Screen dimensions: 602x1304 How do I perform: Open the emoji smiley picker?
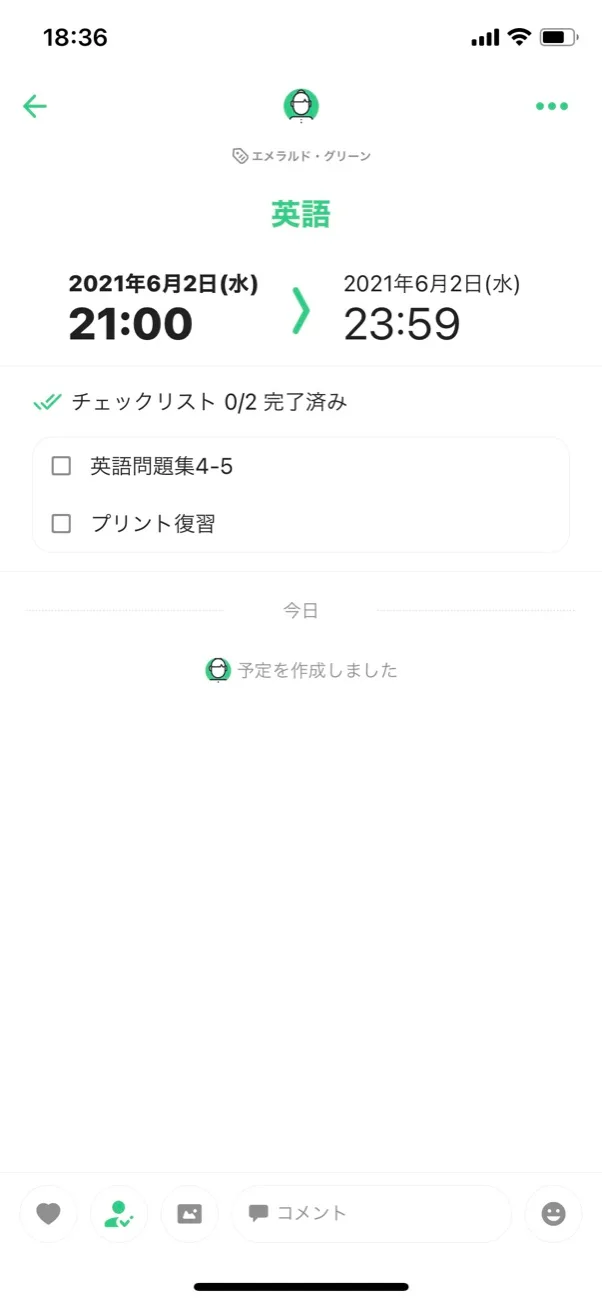pos(553,1214)
